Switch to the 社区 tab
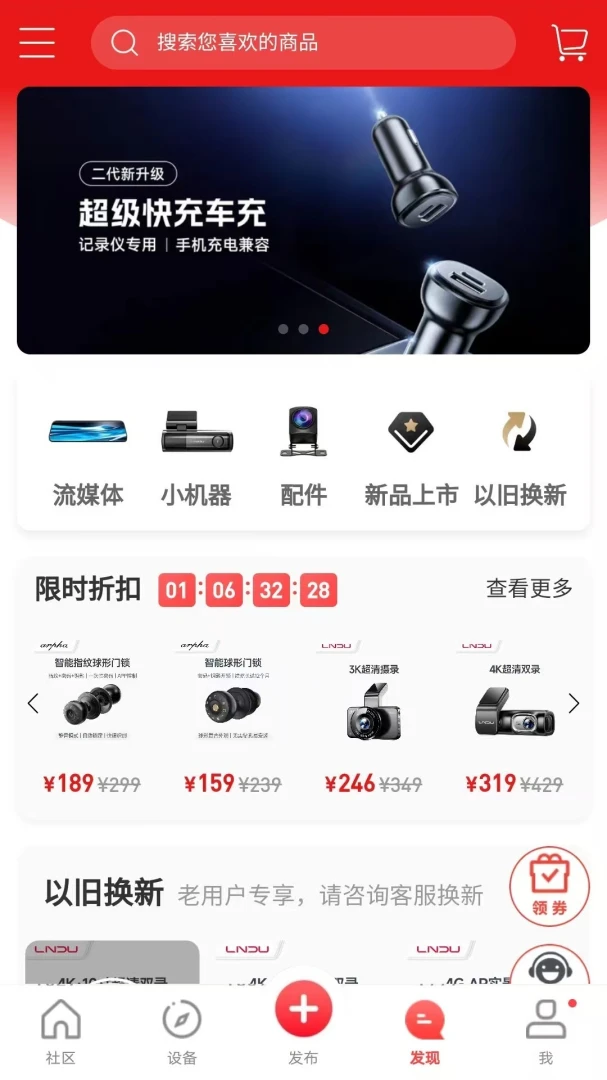 click(x=61, y=1032)
